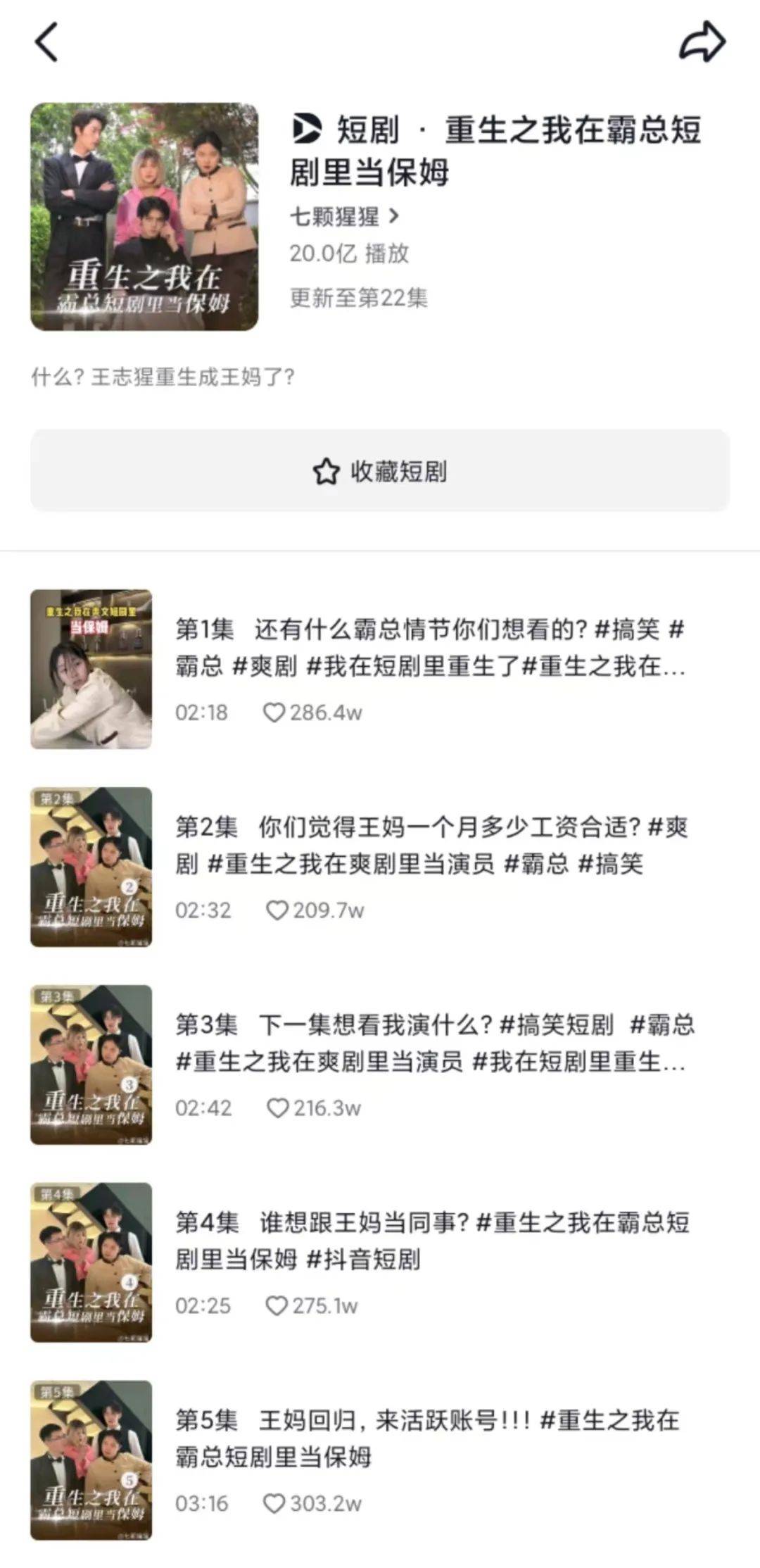Play episode 第5集 王妈回归
Screen dimensions: 760x1568
(x=380, y=1460)
